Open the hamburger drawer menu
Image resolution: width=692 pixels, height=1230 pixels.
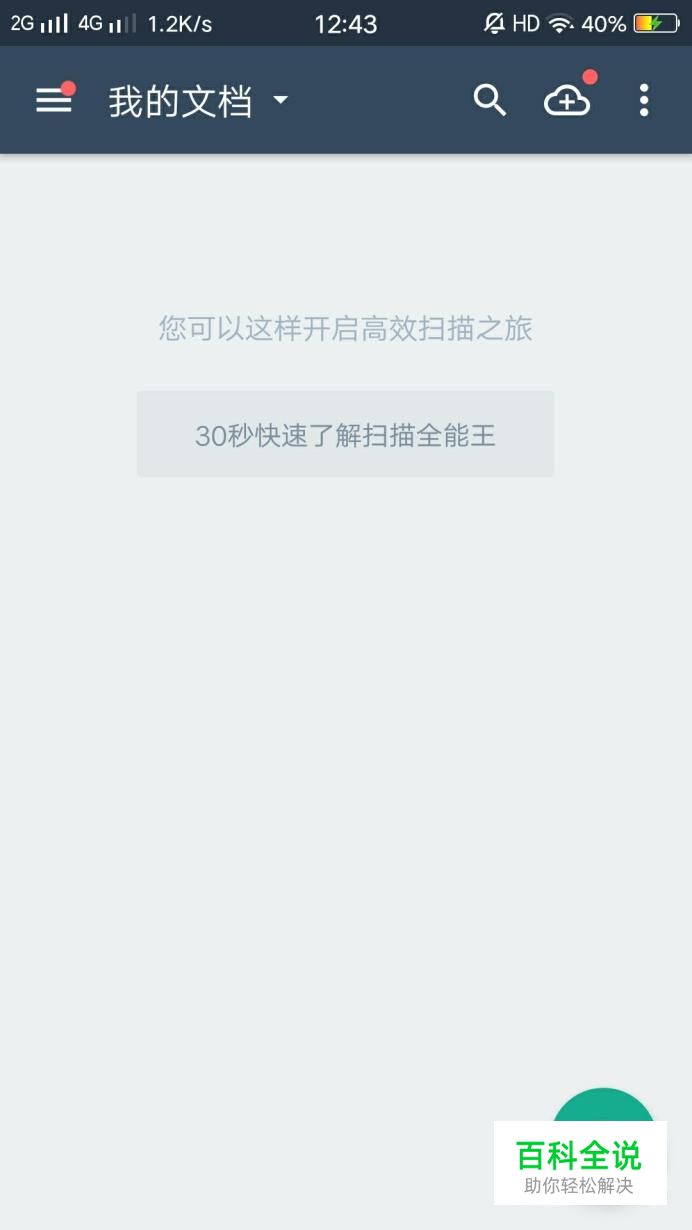pos(54,100)
